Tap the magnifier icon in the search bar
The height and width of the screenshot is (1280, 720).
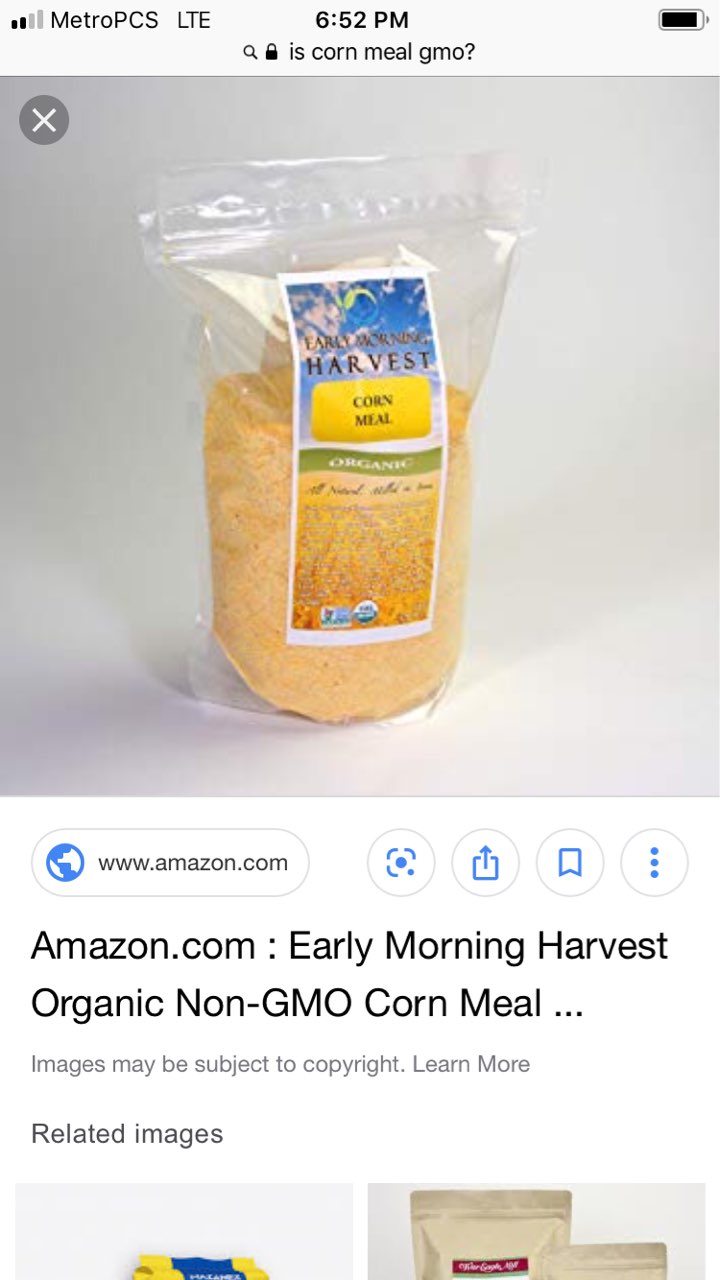249,52
